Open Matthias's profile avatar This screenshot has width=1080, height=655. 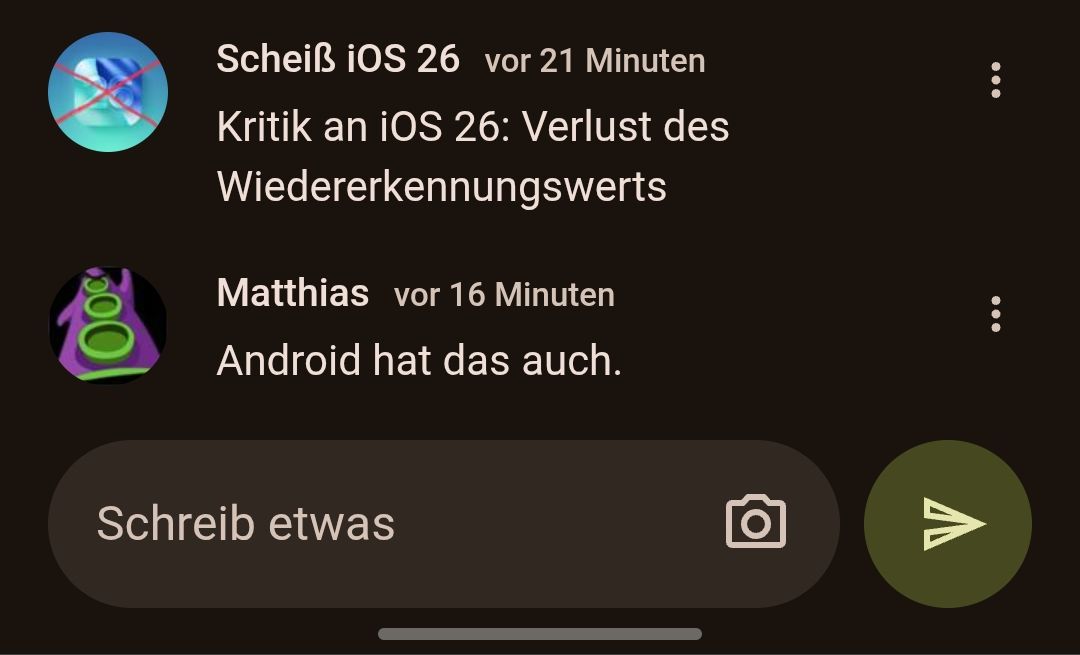point(108,324)
